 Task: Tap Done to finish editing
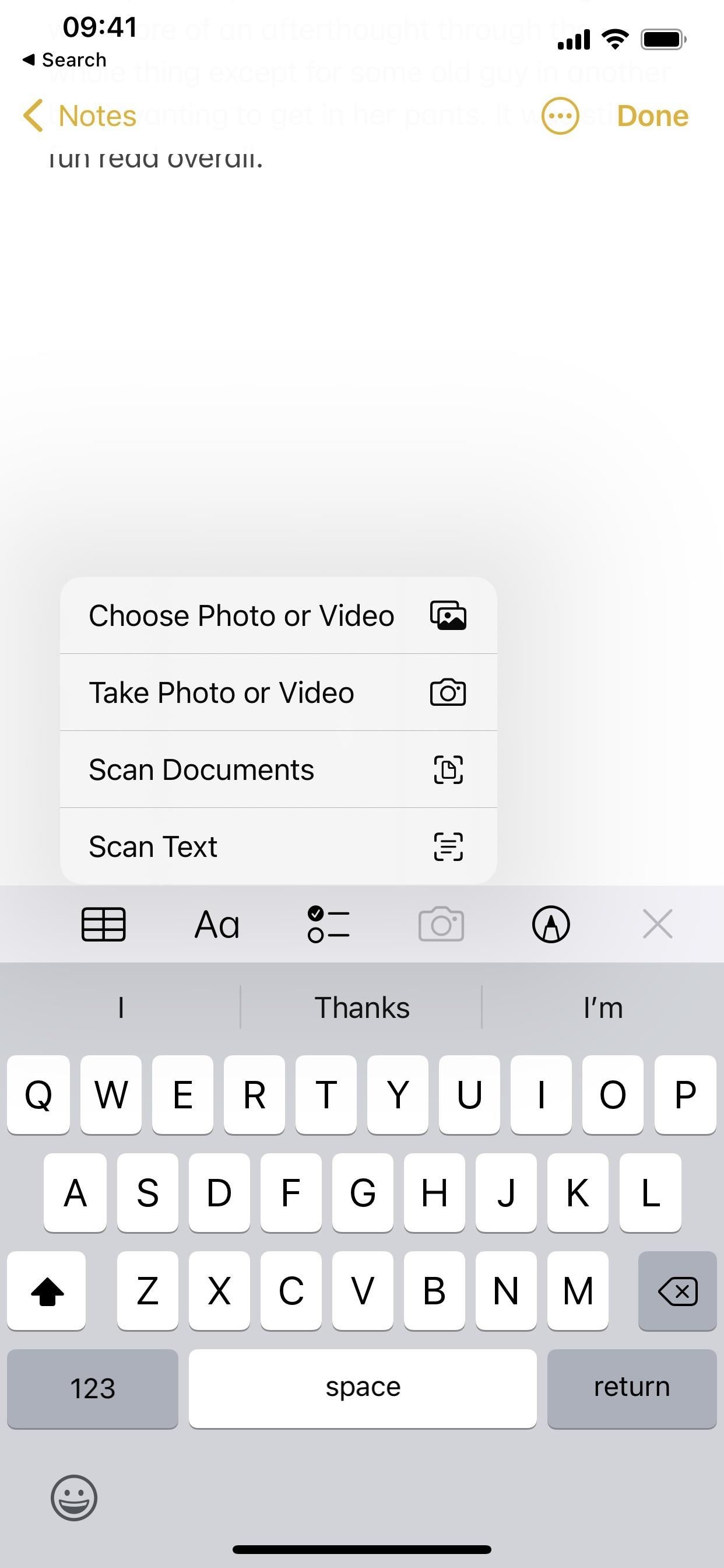coord(652,116)
